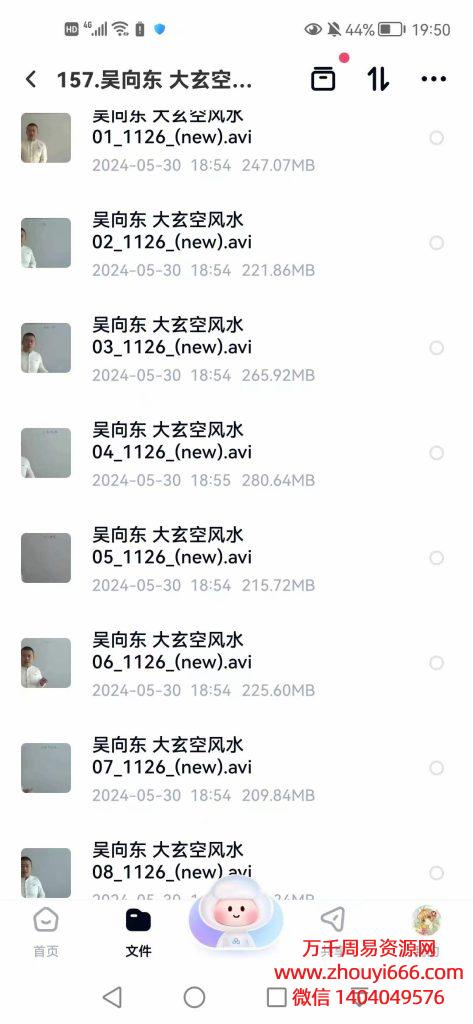Open the sort order options
This screenshot has height=1024, width=473.
(x=378, y=79)
